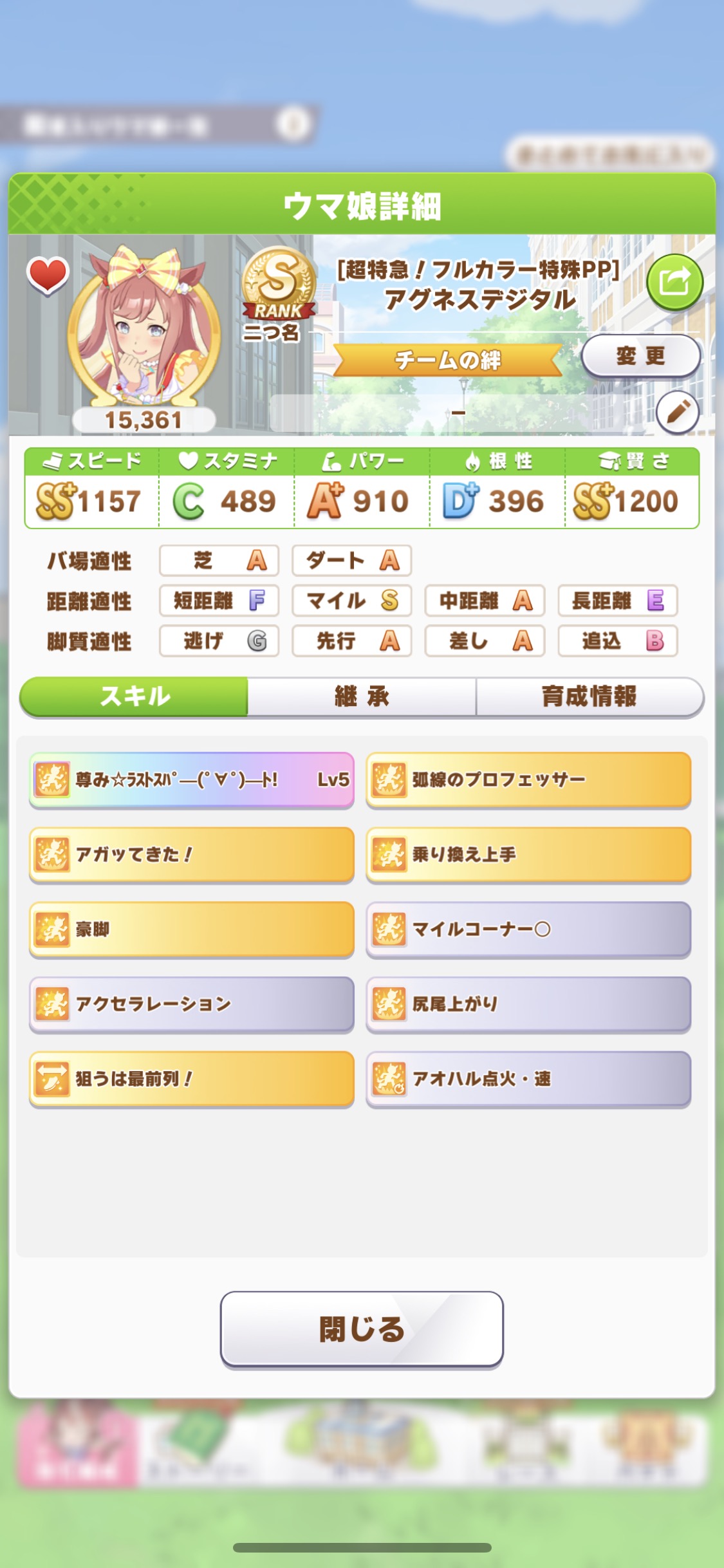The width and height of the screenshot is (724, 1568).
Task: Tap the 変更 button
Action: (x=640, y=355)
